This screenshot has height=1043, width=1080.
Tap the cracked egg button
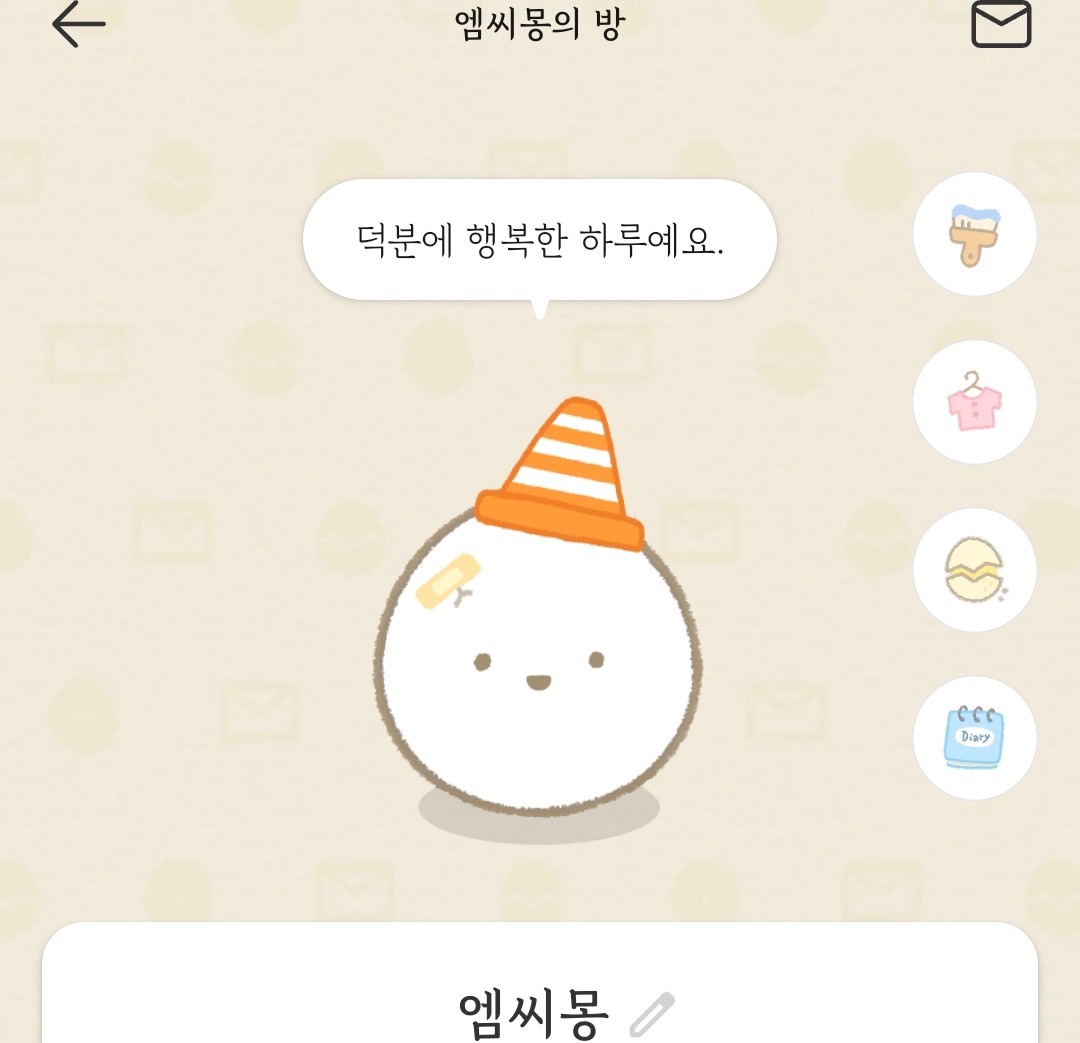[975, 570]
